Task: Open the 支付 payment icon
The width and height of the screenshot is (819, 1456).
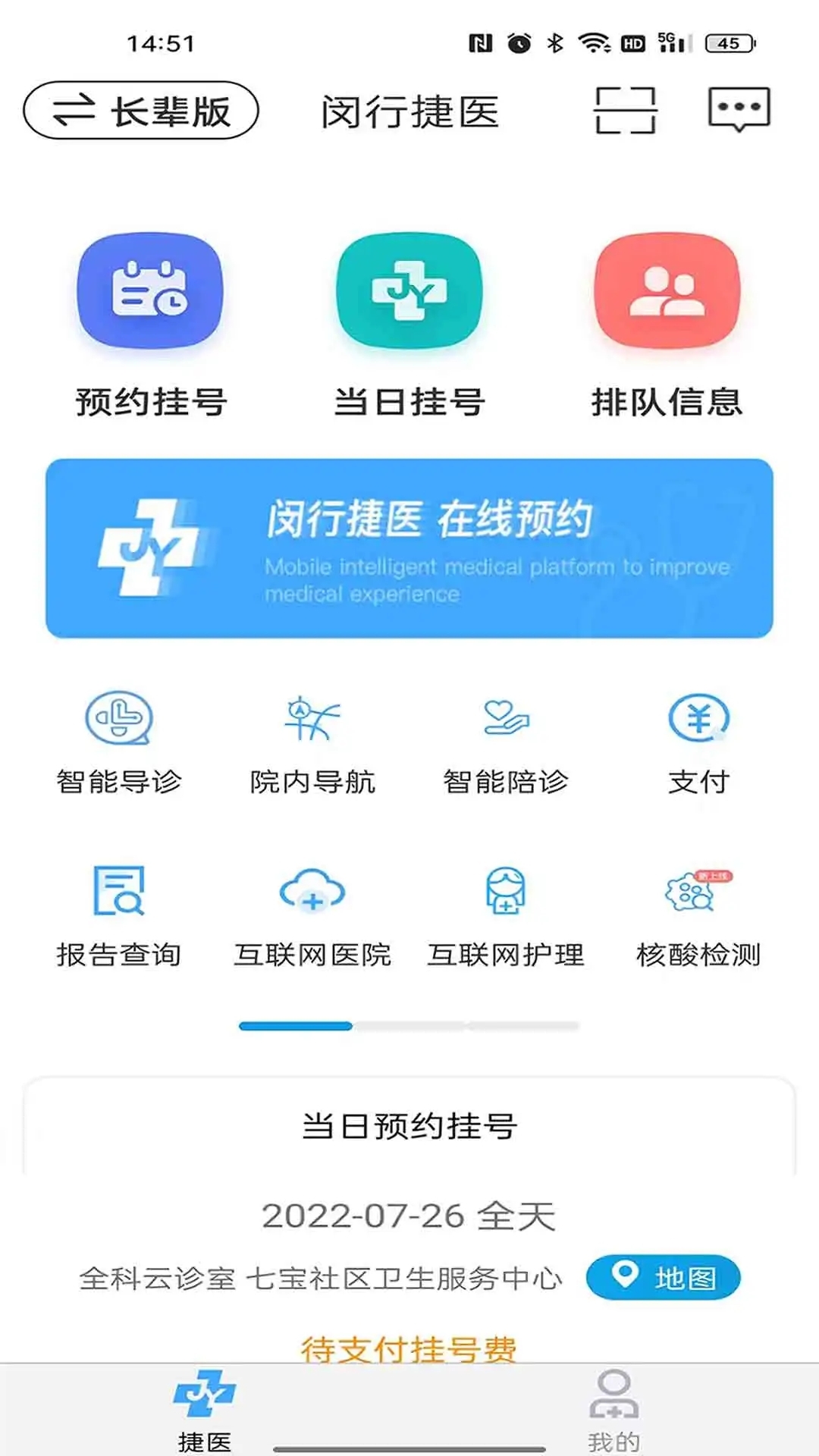Action: pos(698,724)
